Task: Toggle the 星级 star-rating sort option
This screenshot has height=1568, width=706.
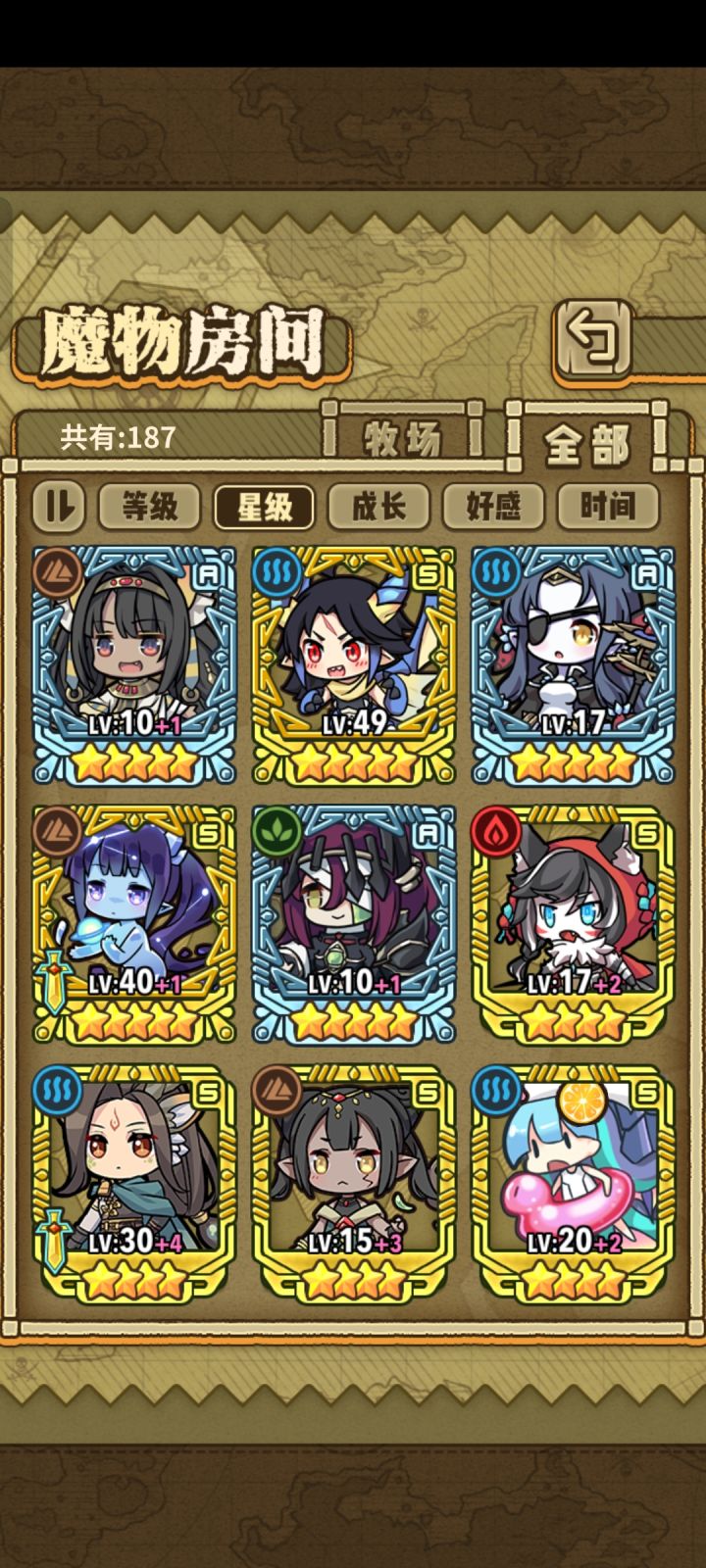Action: point(265,507)
